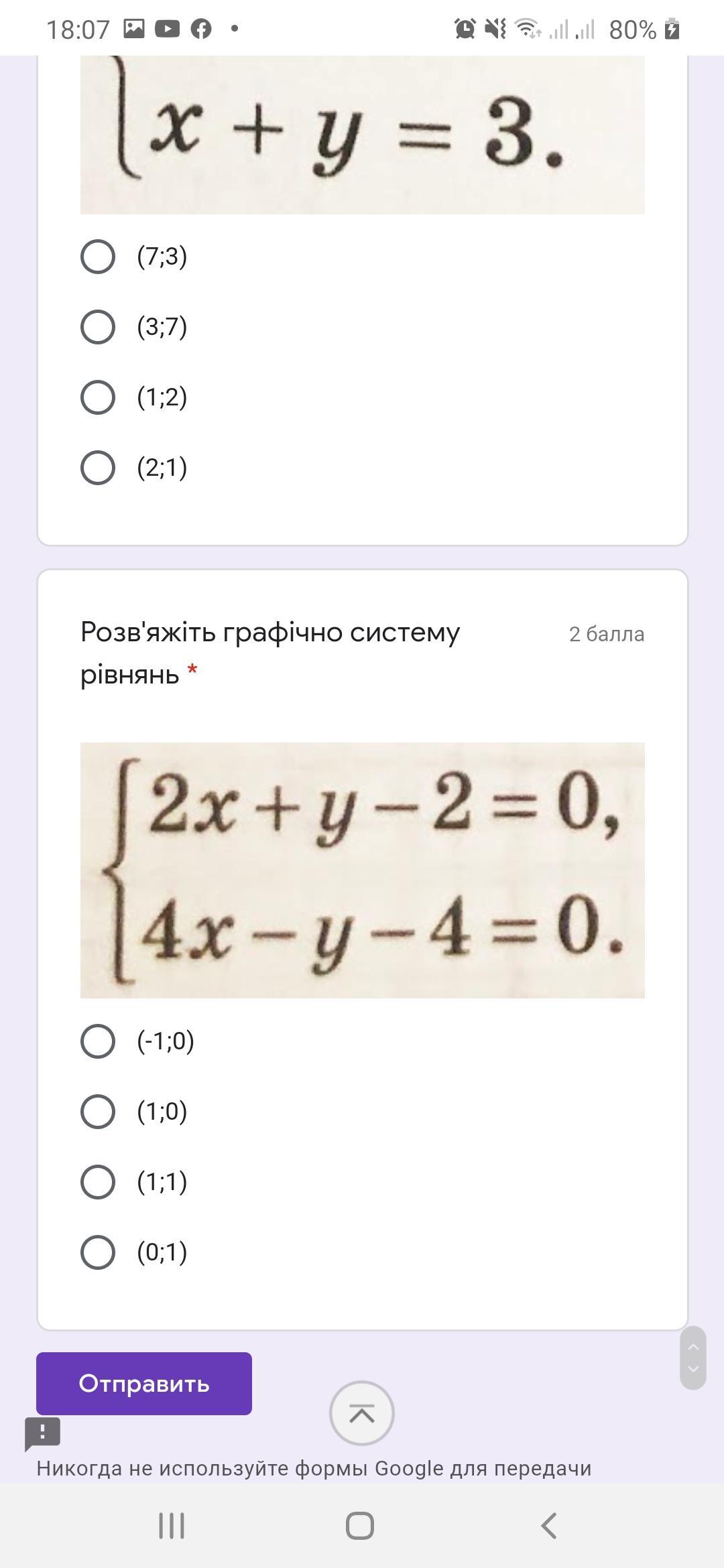Pick the (1;1) answer
Image resolution: width=724 pixels, height=1568 pixels.
[98, 1182]
